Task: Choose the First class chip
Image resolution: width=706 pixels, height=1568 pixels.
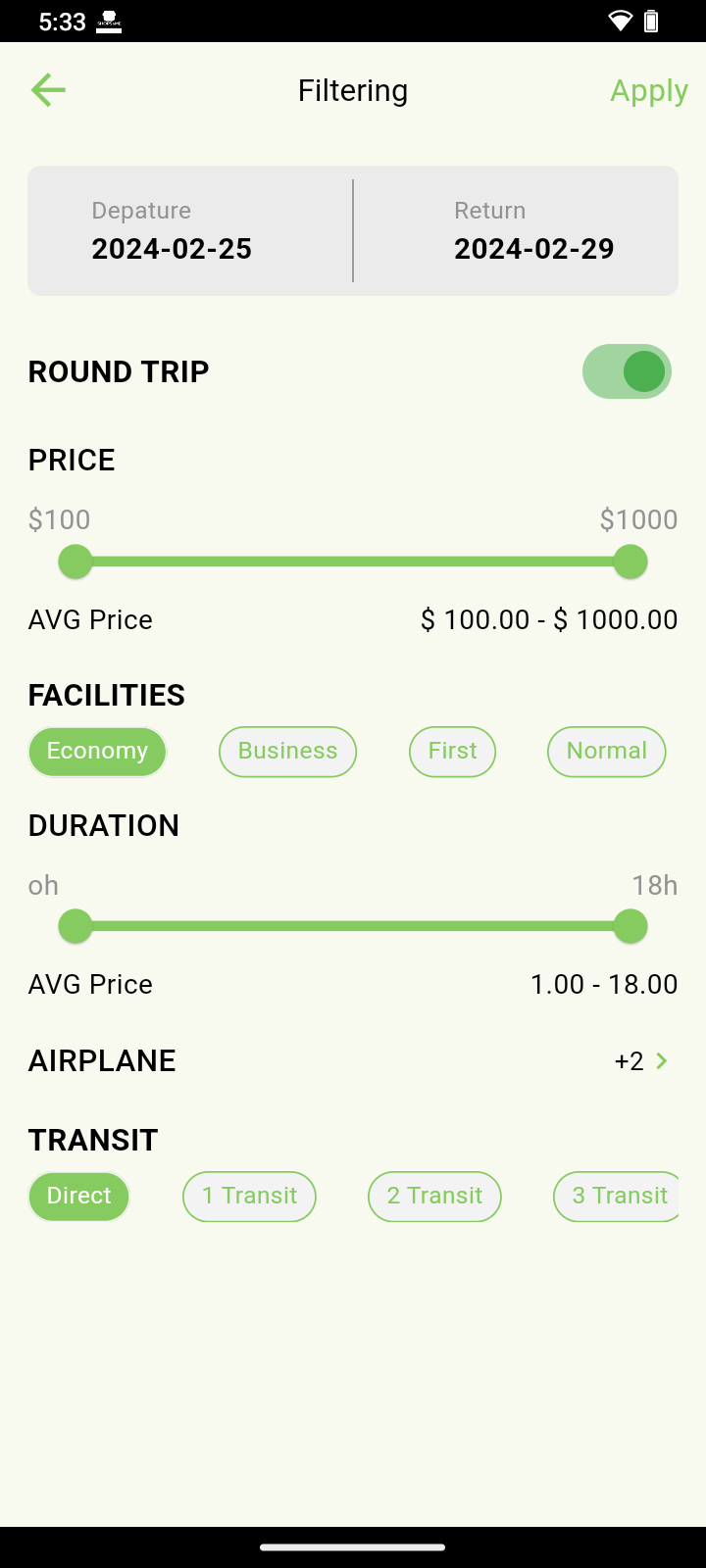Action: 452,752
